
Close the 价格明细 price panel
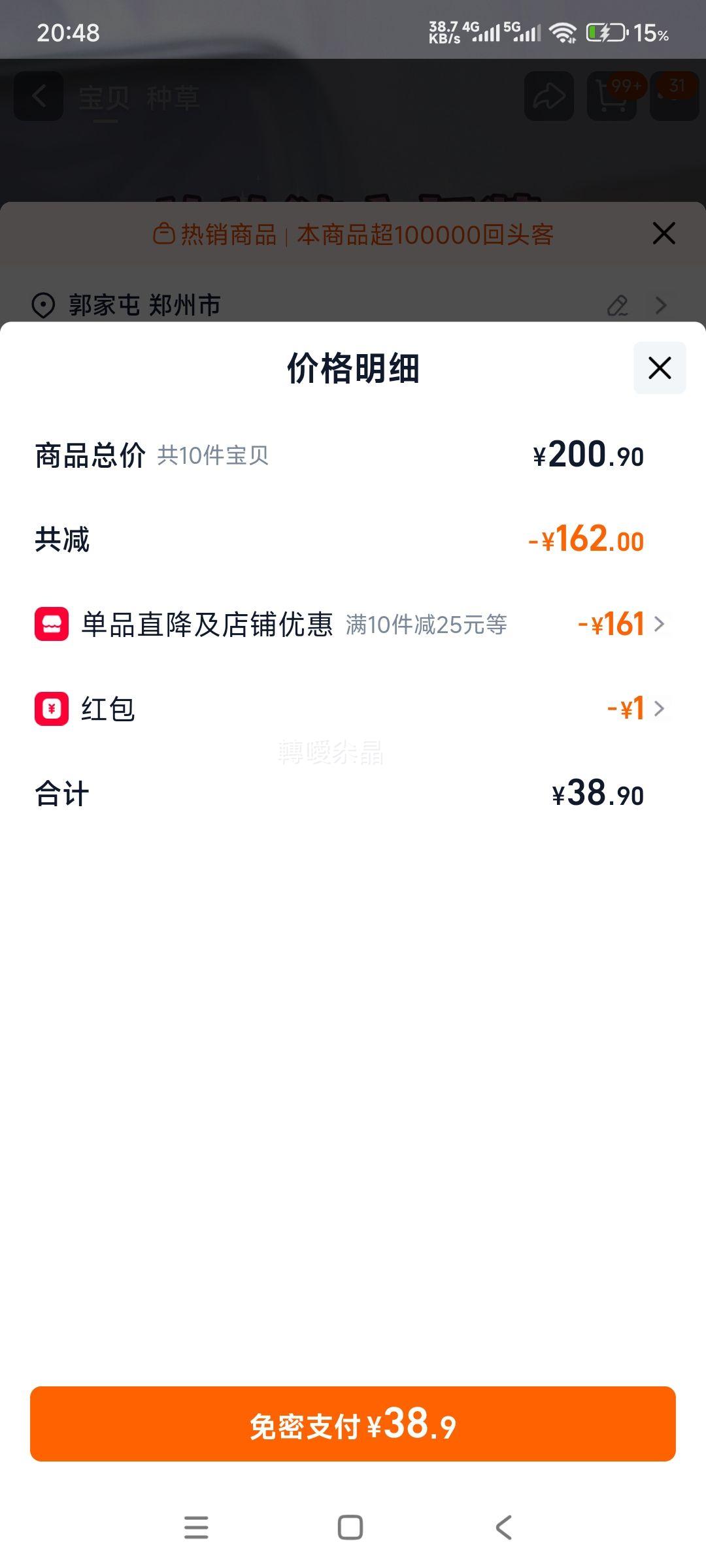point(658,368)
